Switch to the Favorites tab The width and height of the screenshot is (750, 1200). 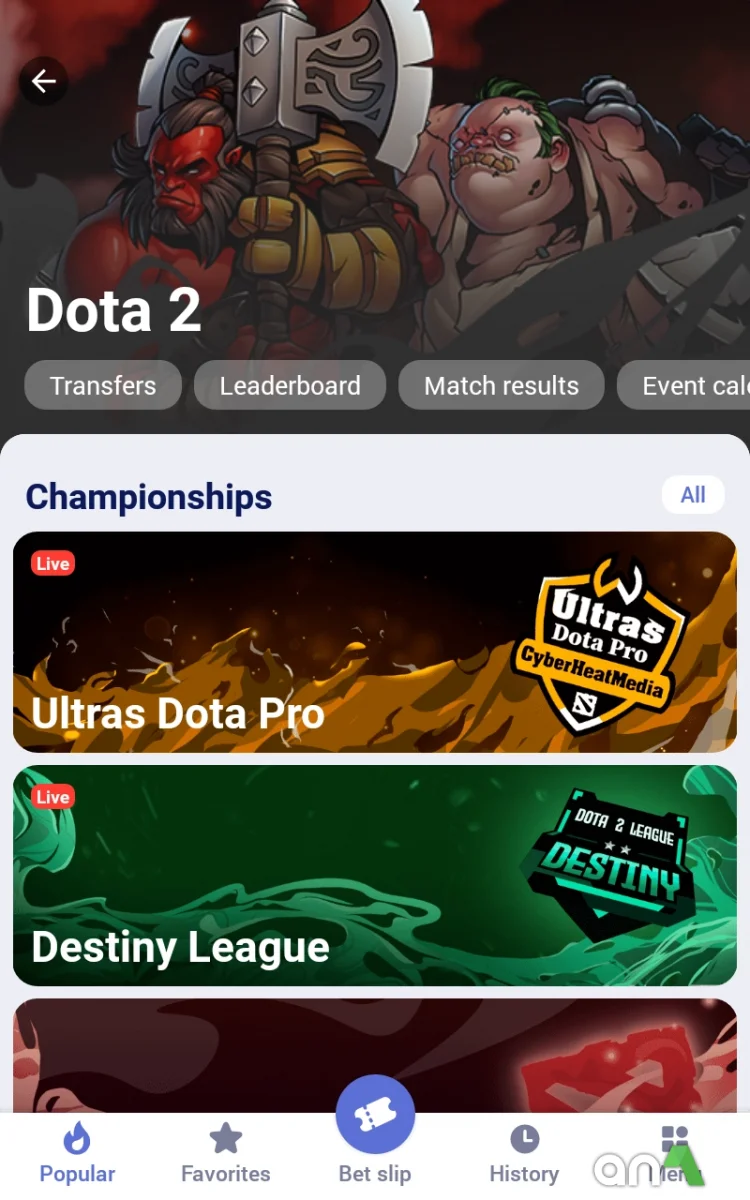(226, 1153)
